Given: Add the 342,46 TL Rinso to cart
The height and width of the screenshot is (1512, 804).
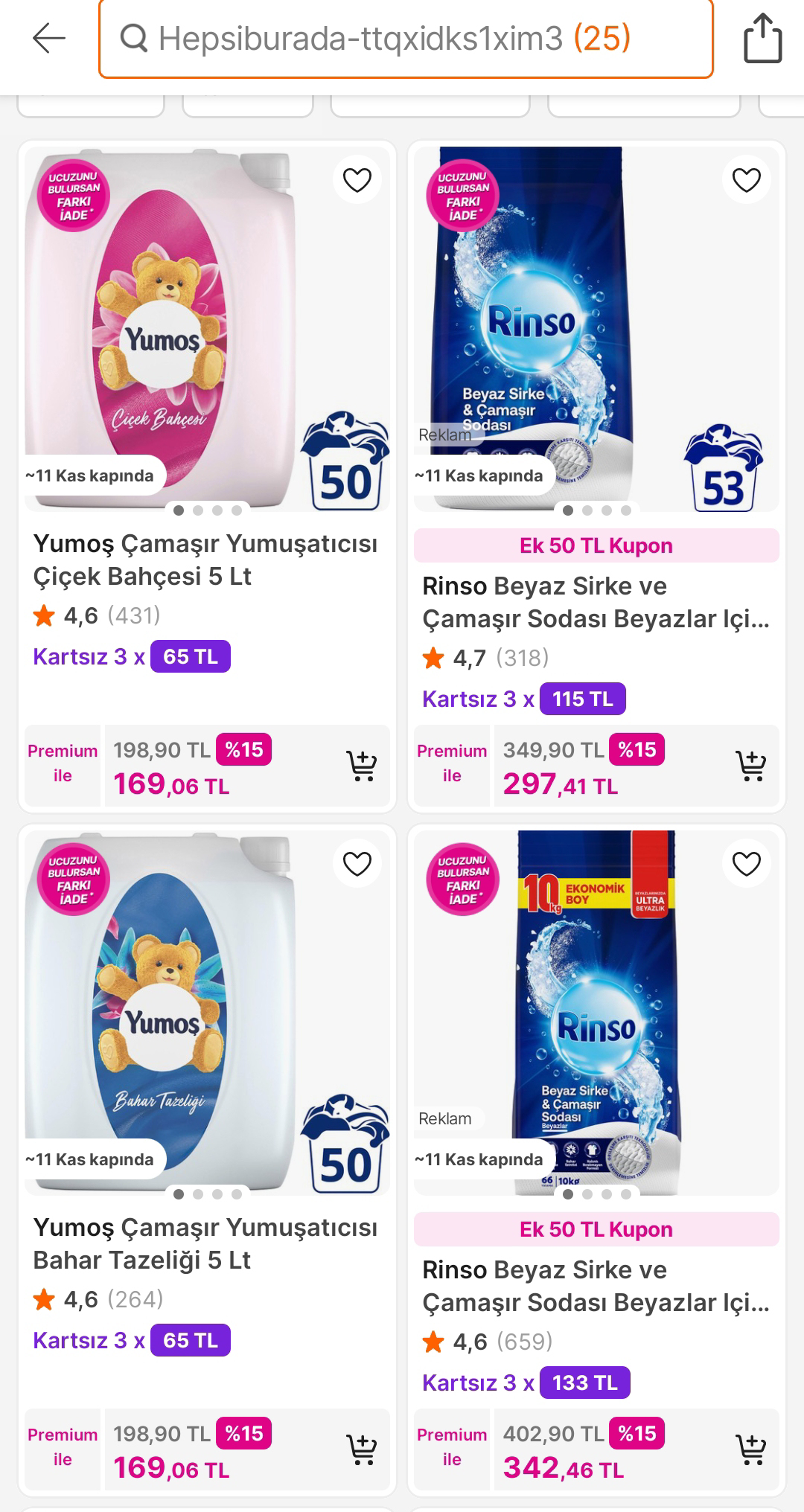Looking at the screenshot, I should [x=751, y=1449].
